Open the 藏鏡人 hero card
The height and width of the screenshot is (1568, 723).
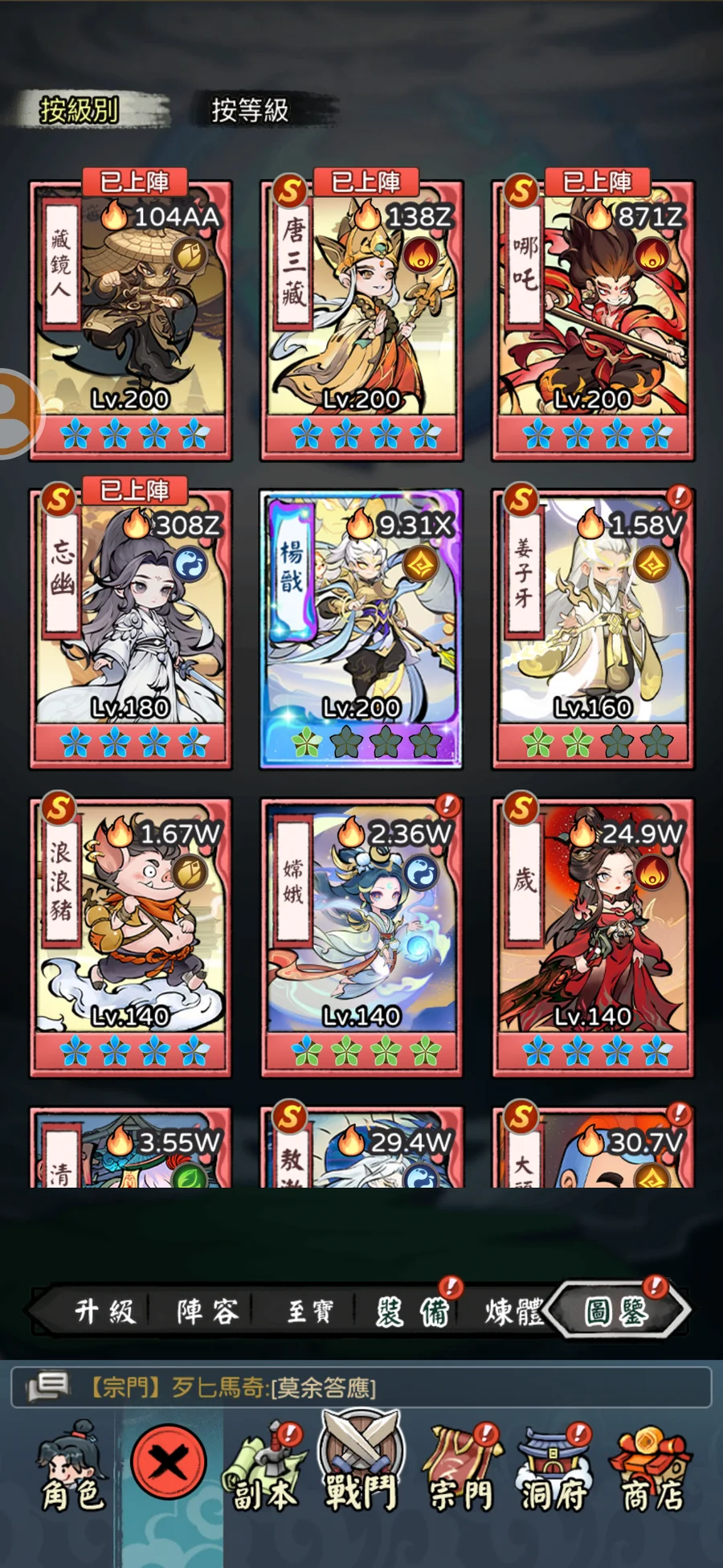click(x=130, y=321)
